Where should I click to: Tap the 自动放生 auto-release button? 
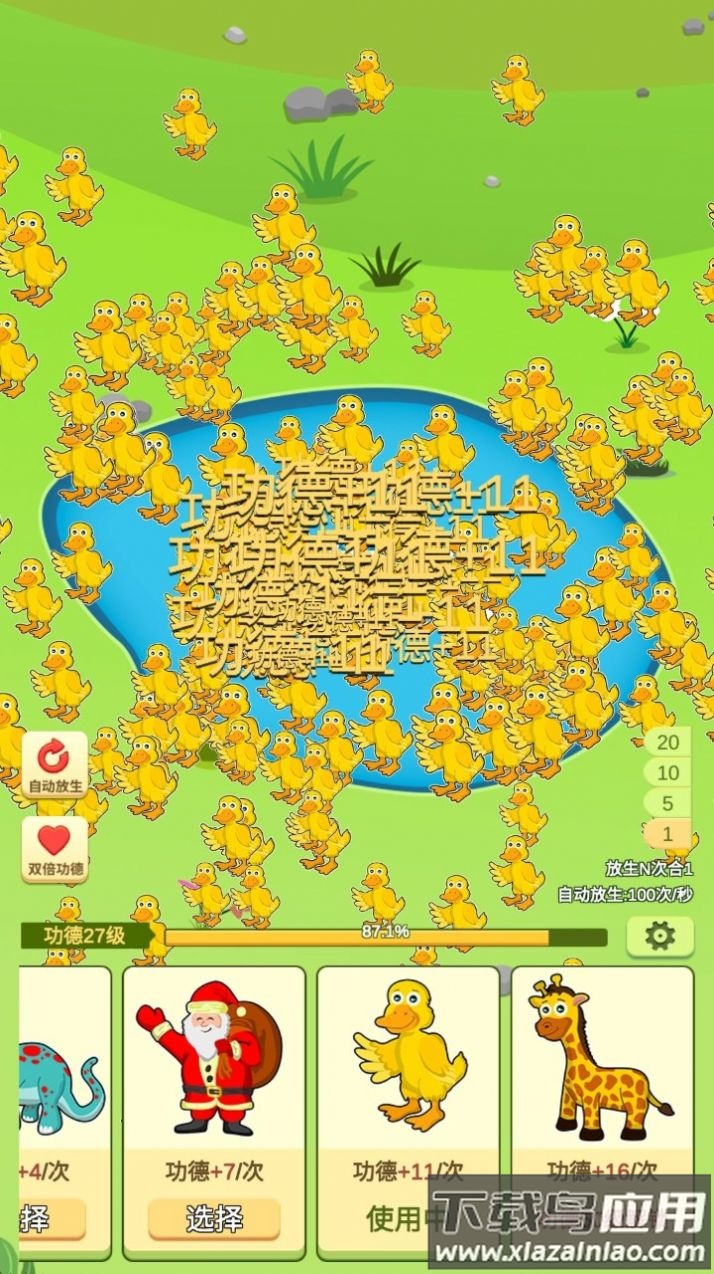click(x=54, y=765)
